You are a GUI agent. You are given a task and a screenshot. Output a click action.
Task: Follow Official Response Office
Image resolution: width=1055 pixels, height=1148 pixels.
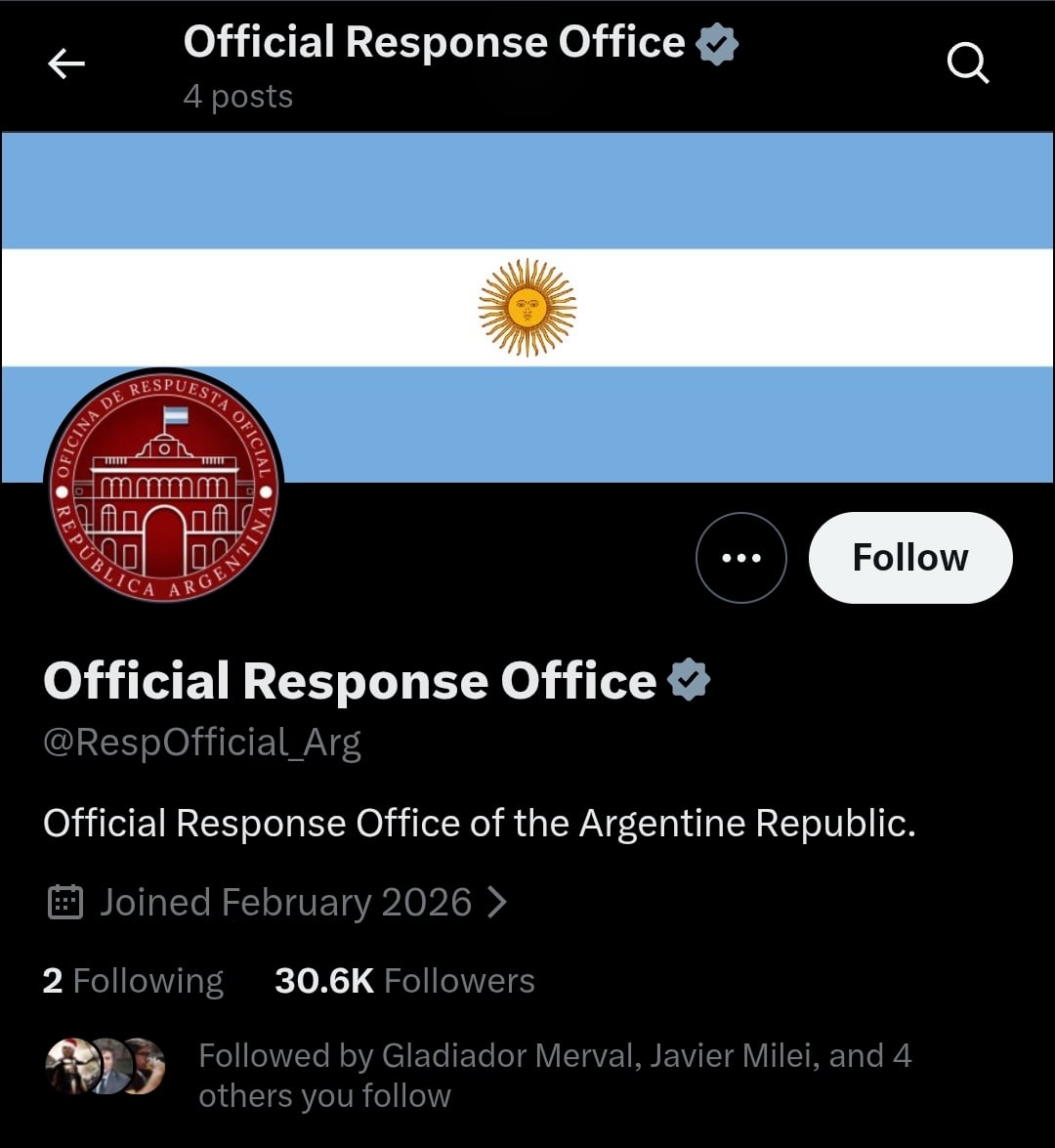[909, 558]
